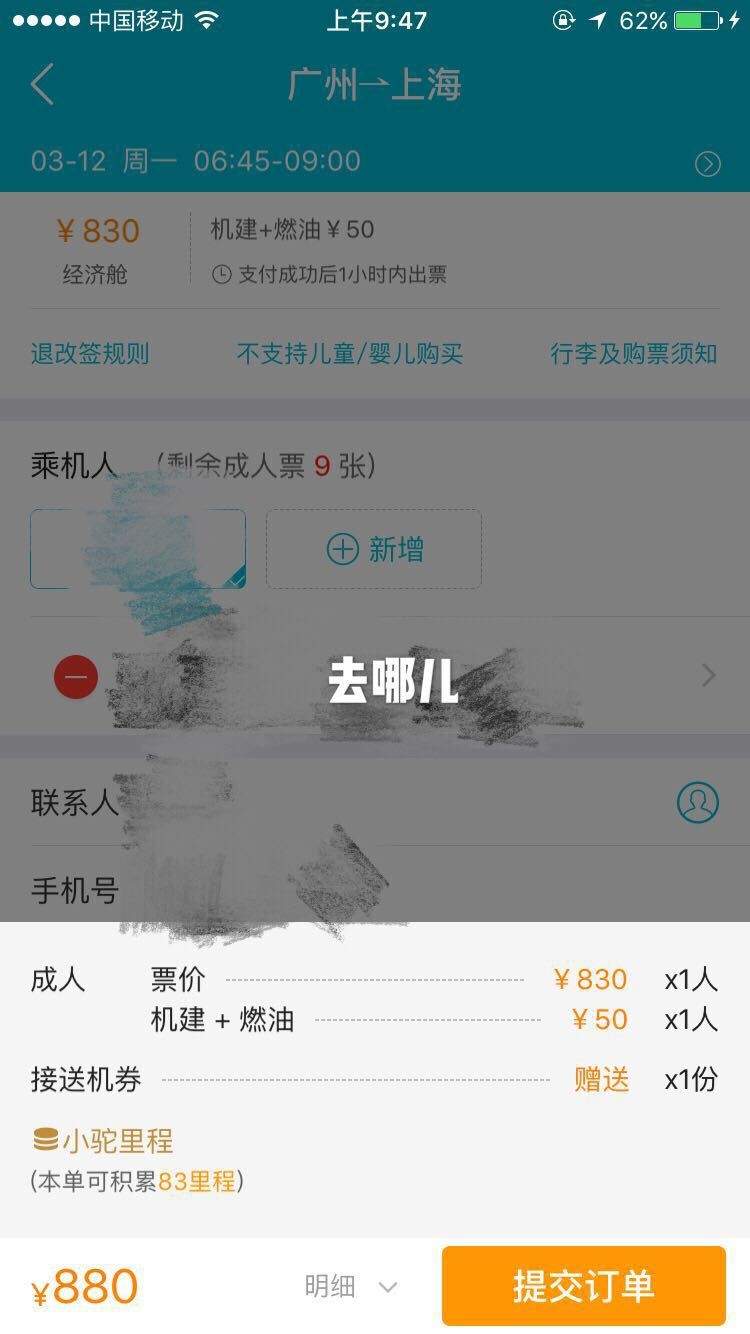Image resolution: width=750 pixels, height=1334 pixels.
Task: Tap 新增 to add a passenger
Action: (374, 549)
